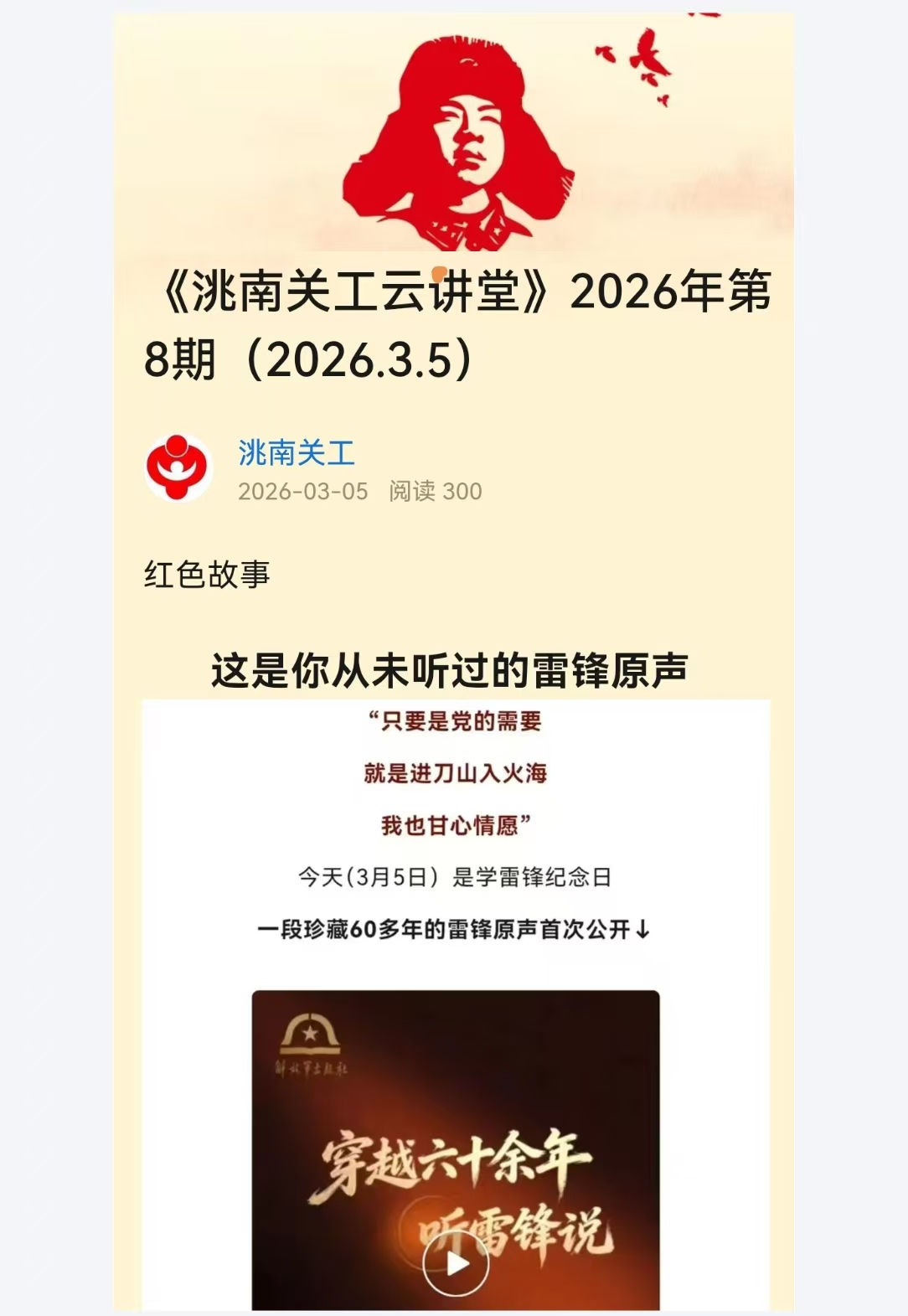The width and height of the screenshot is (908, 1316).
Task: Play the 穿越六十余年 听雷锋说 video
Action: click(x=456, y=1262)
